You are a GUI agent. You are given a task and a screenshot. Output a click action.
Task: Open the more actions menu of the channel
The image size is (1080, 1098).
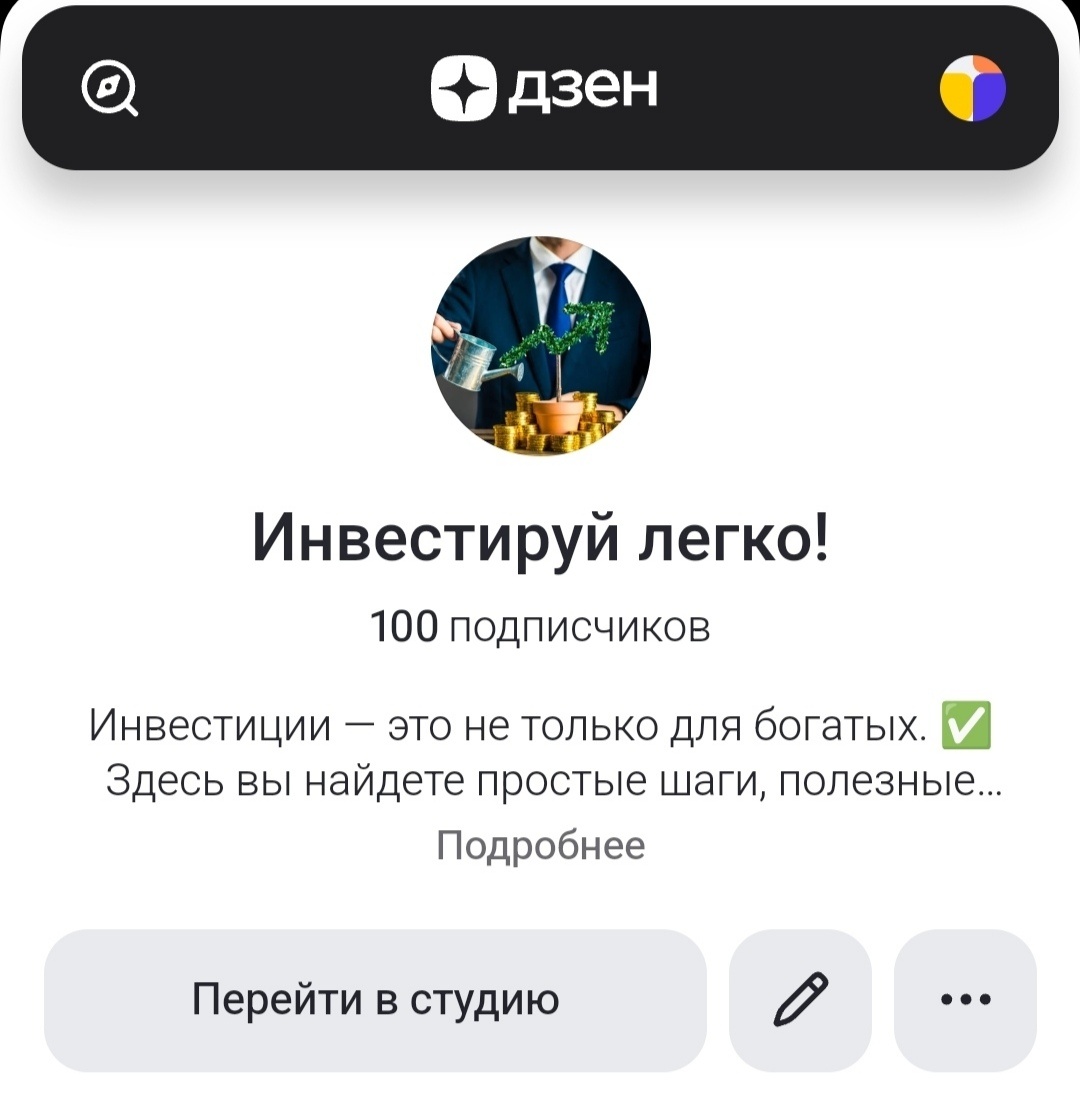coord(963,1000)
